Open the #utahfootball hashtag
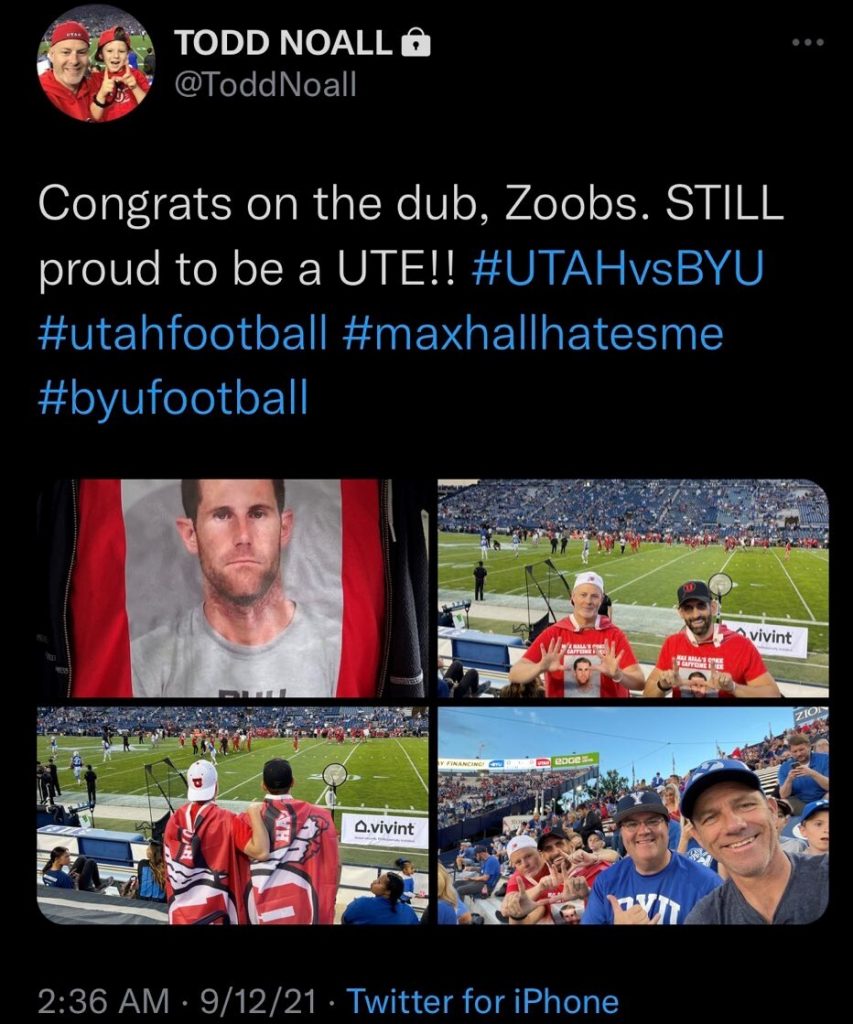 [183, 333]
